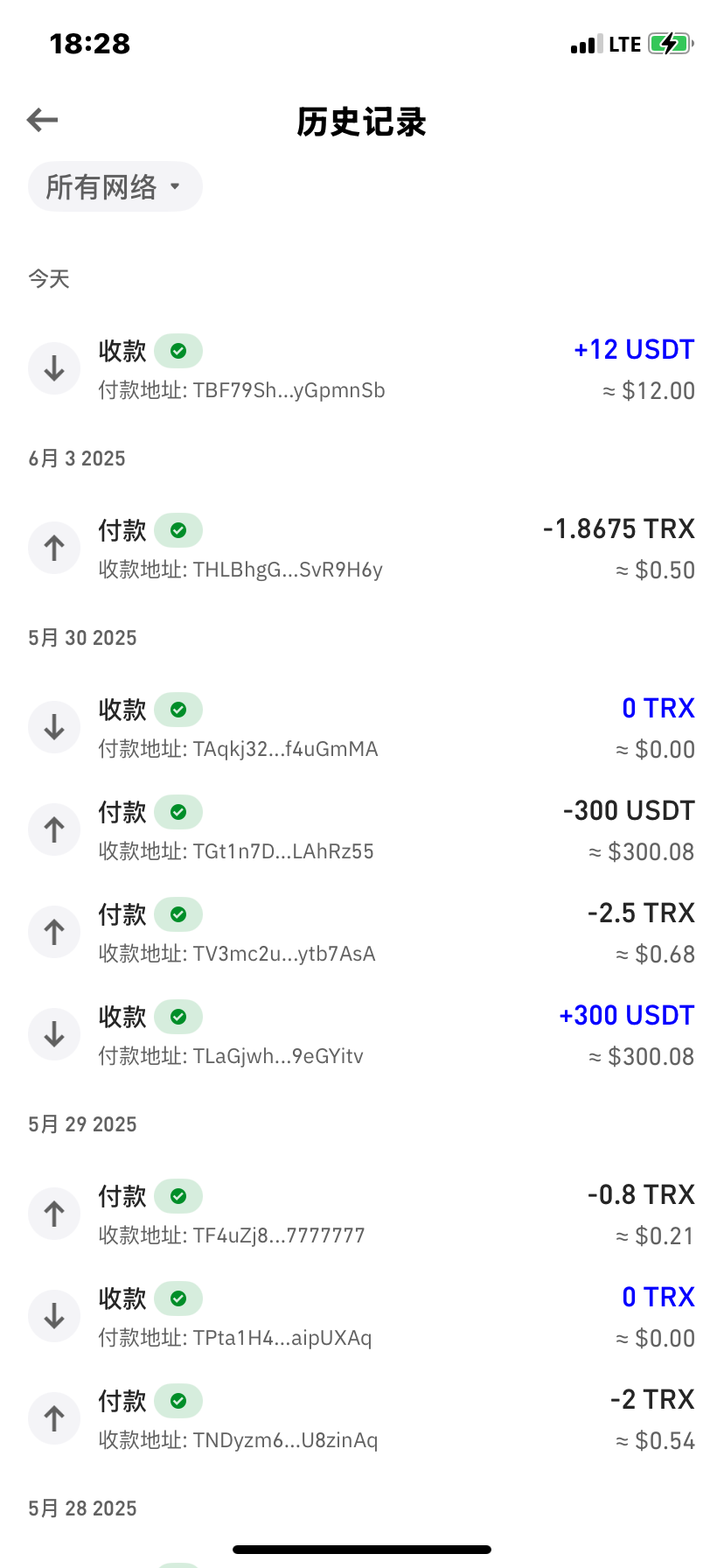View the -0.8 TRX payment record
724x1568 pixels.
point(361,1214)
